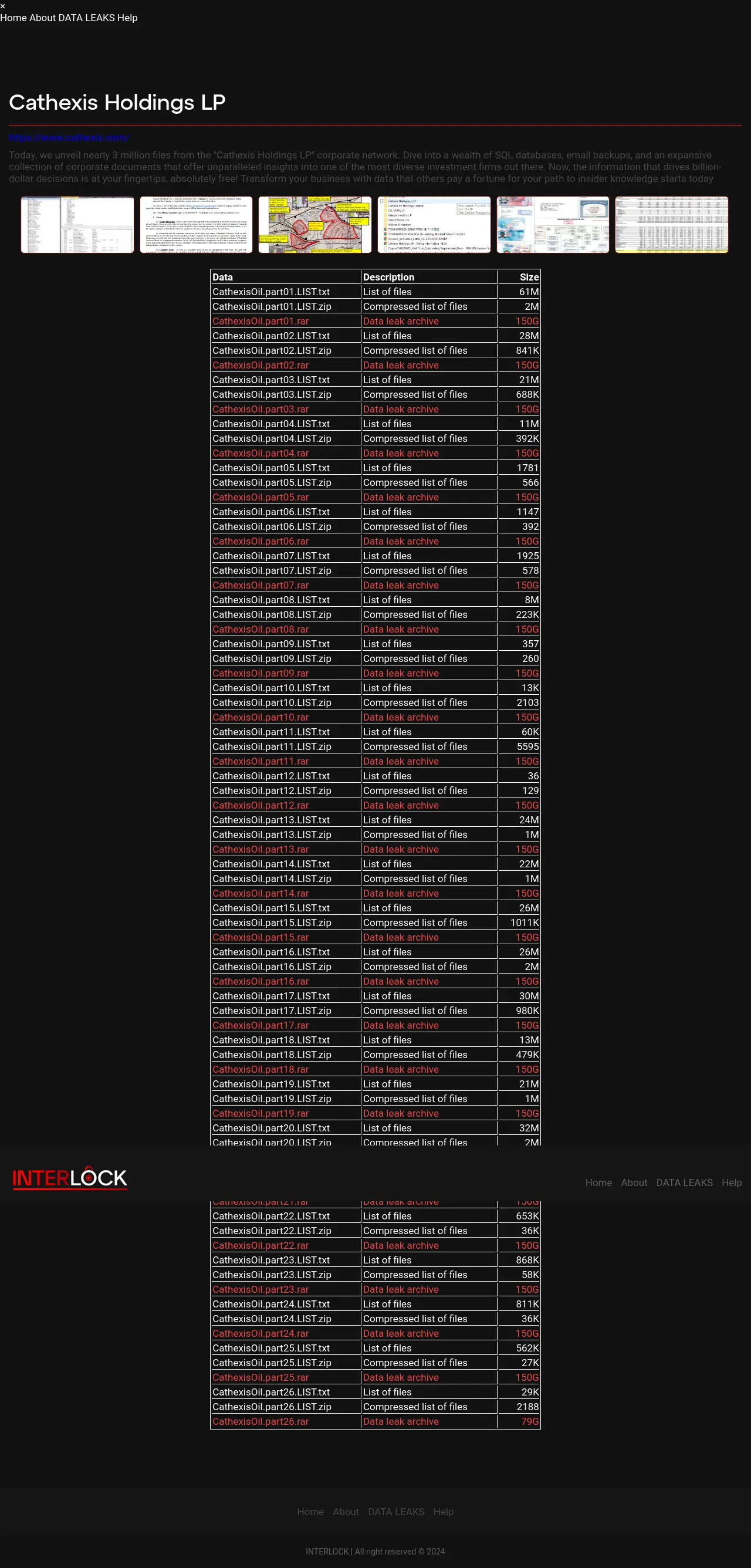This screenshot has width=751, height=1568.
Task: Open Help in the footer links
Action: pos(443,1512)
